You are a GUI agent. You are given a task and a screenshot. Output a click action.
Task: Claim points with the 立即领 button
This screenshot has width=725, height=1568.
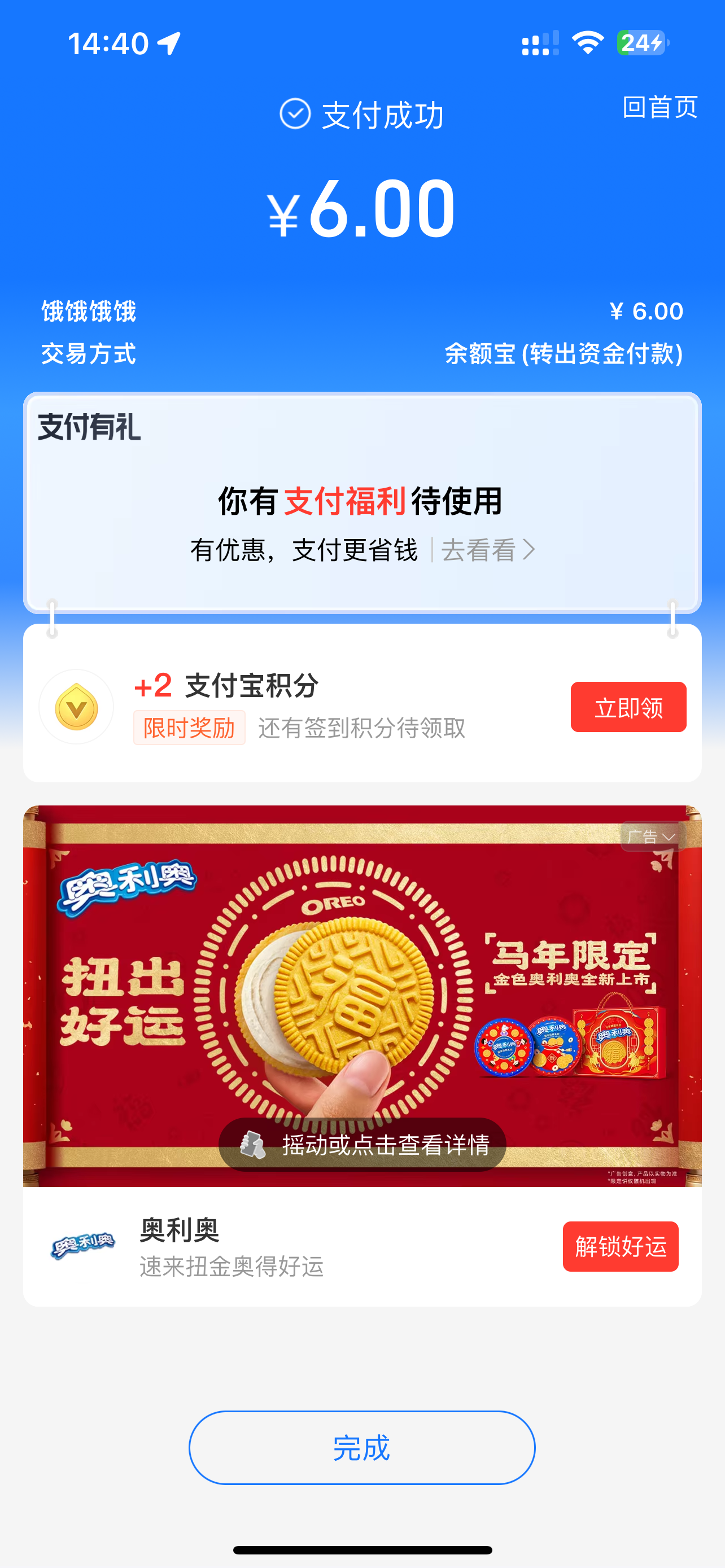(628, 707)
